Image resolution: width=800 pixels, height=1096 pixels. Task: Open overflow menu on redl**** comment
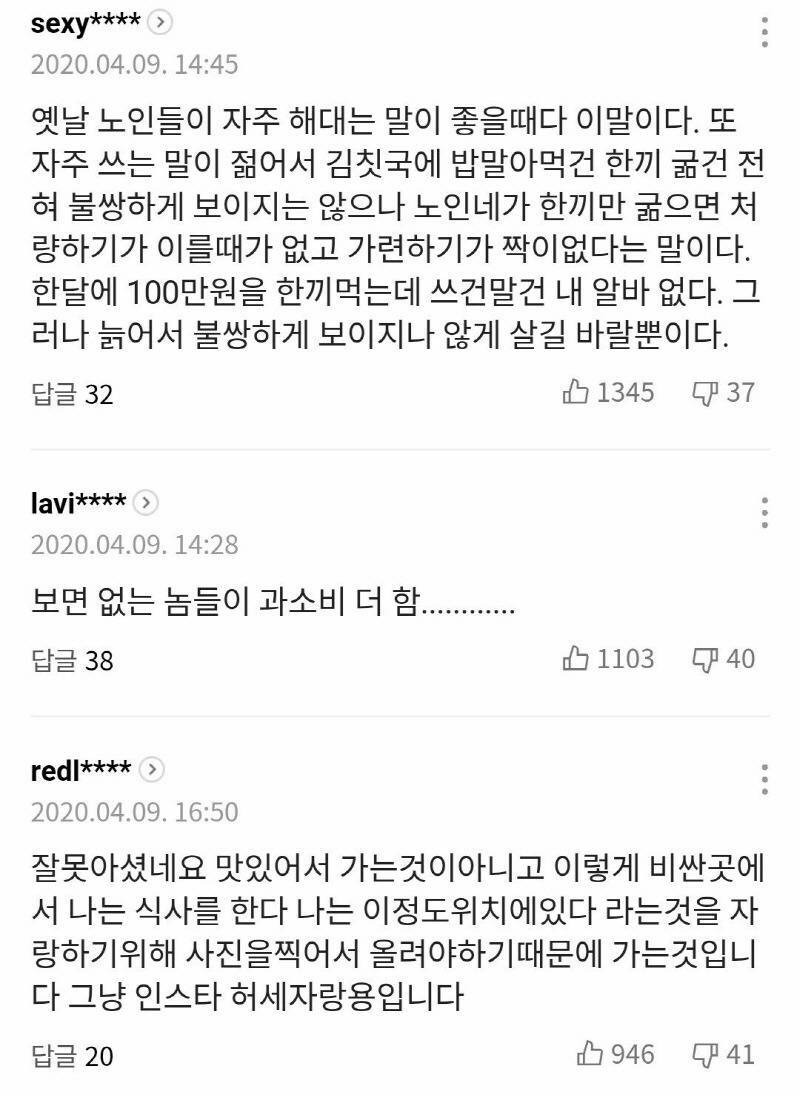tap(764, 778)
